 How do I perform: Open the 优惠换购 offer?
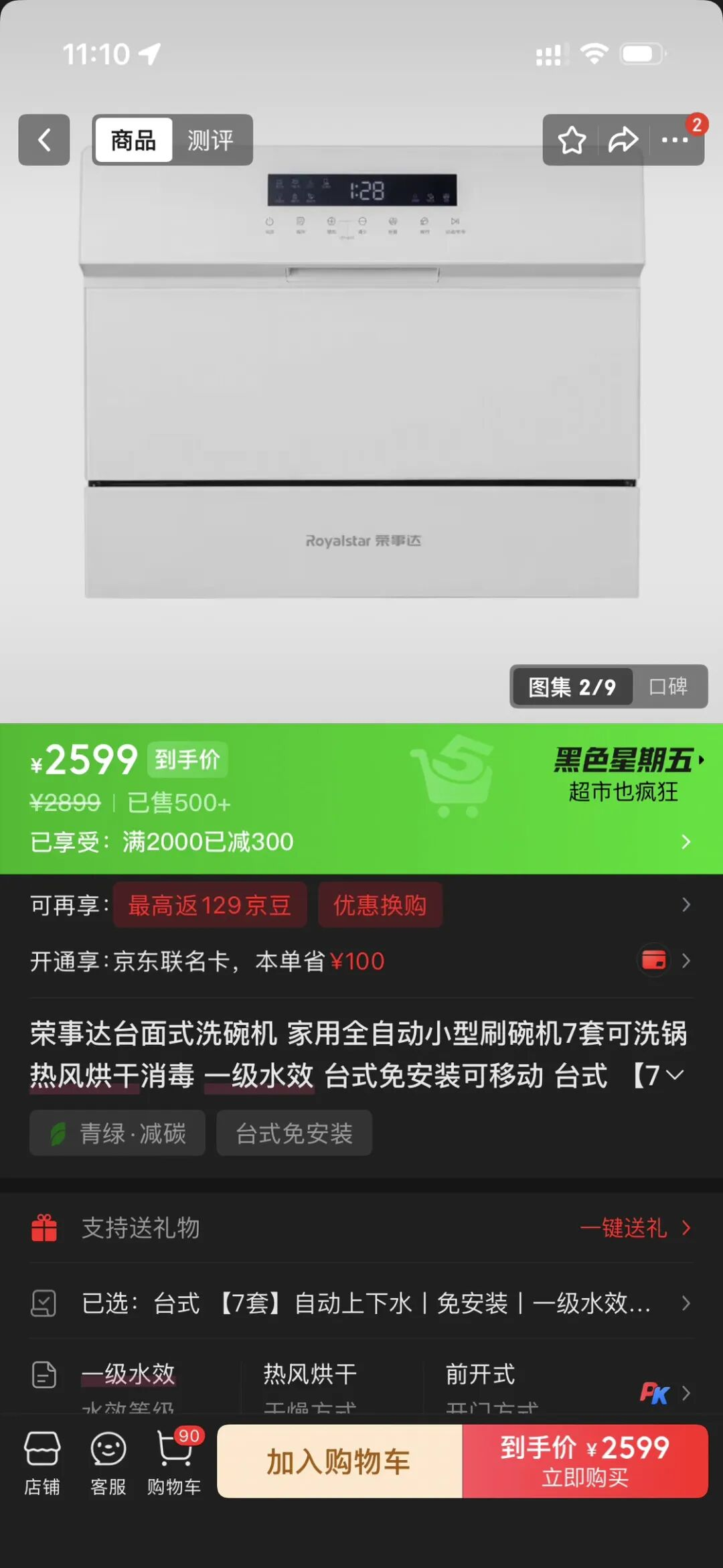[x=380, y=906]
